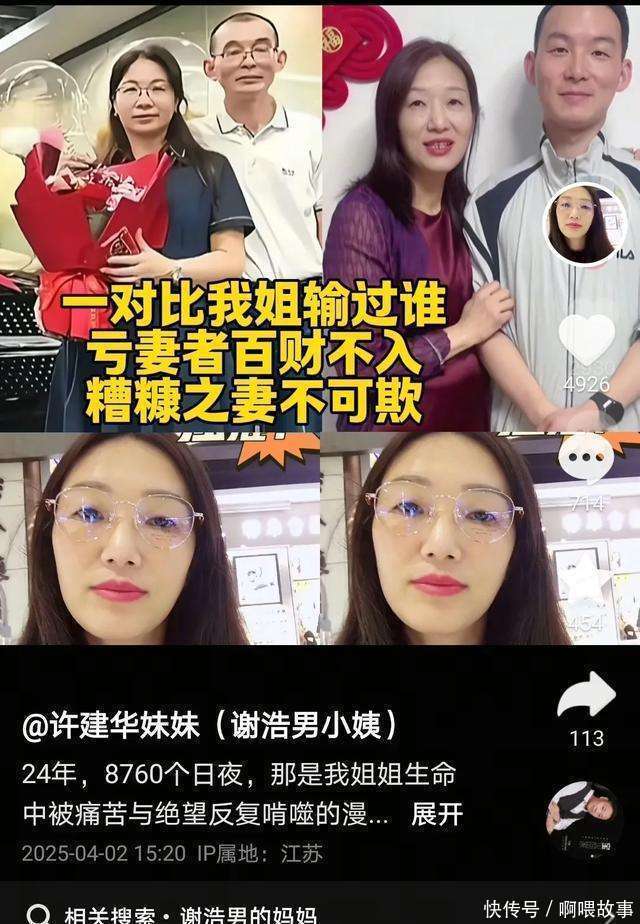The height and width of the screenshot is (924, 640).
Task: Like the video with the heart icon
Action: tap(586, 339)
